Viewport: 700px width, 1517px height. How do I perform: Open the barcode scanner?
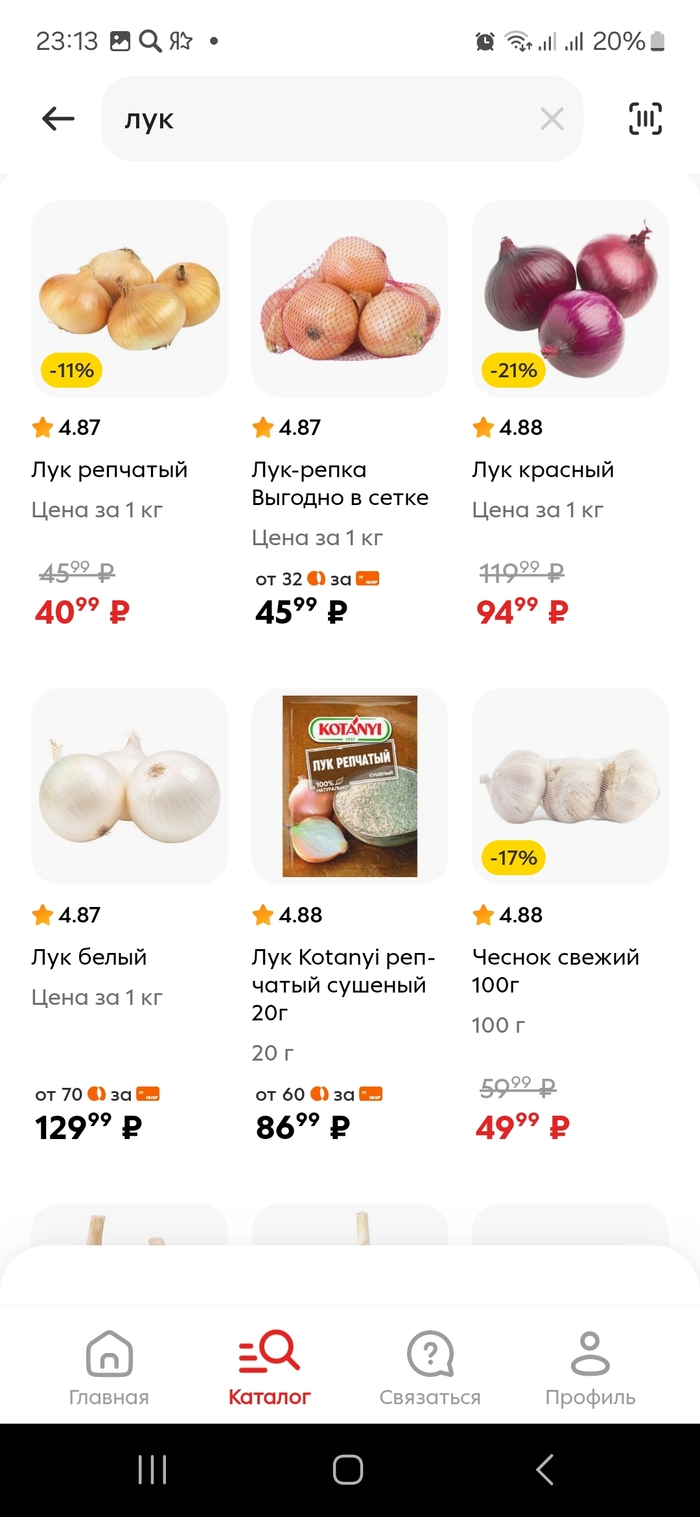645,119
